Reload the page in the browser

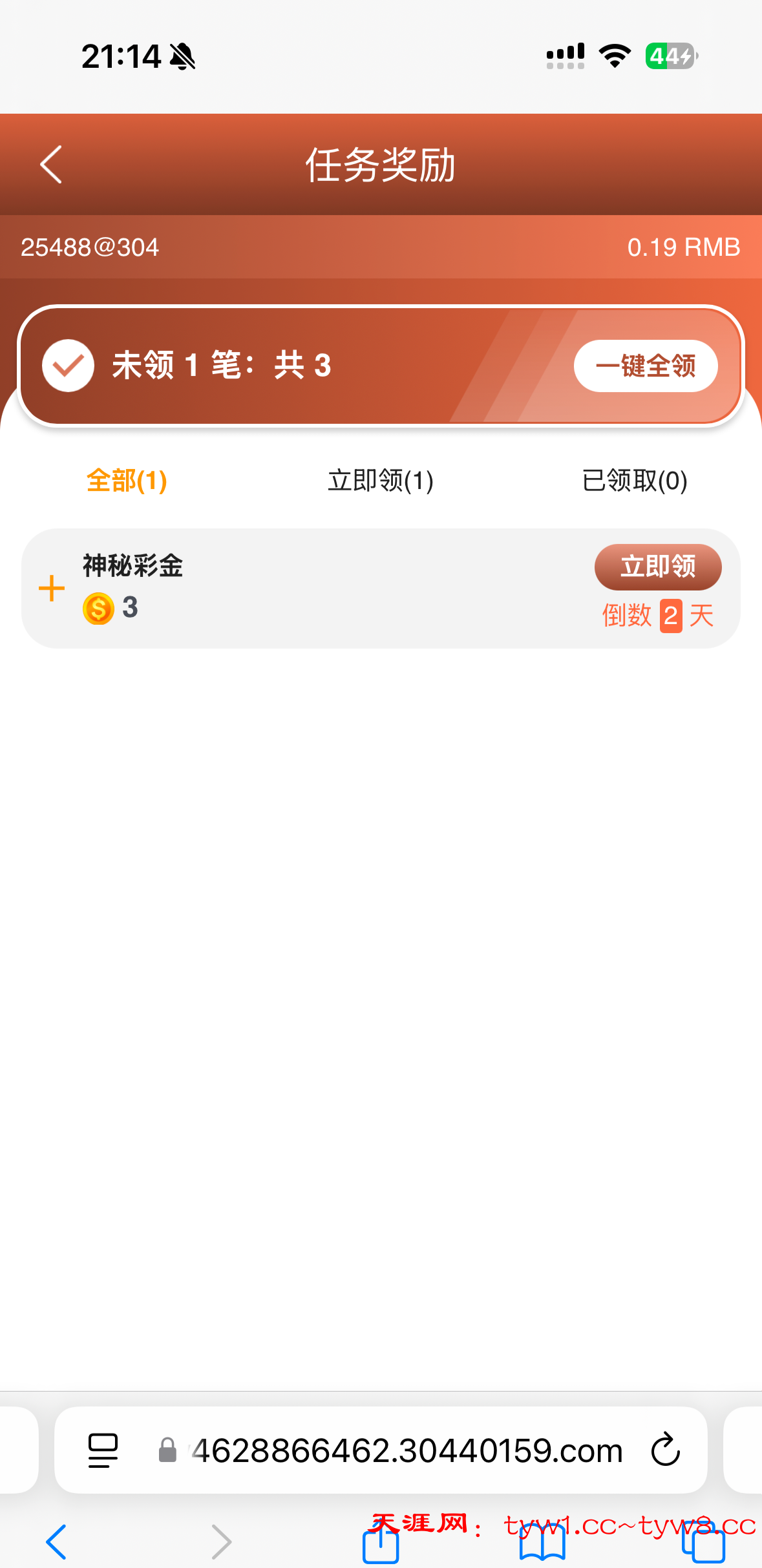click(x=665, y=1450)
